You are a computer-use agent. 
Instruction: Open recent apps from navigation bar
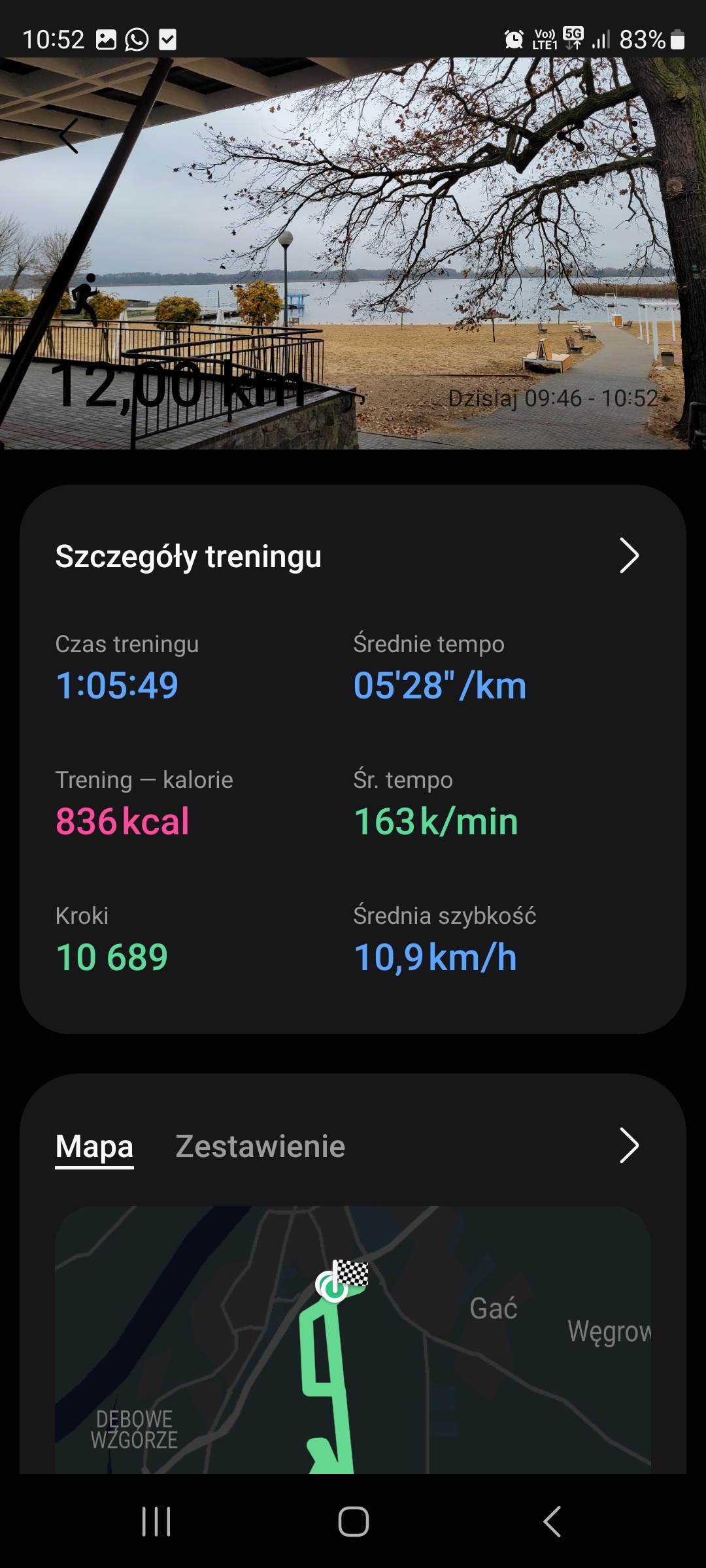156,1522
